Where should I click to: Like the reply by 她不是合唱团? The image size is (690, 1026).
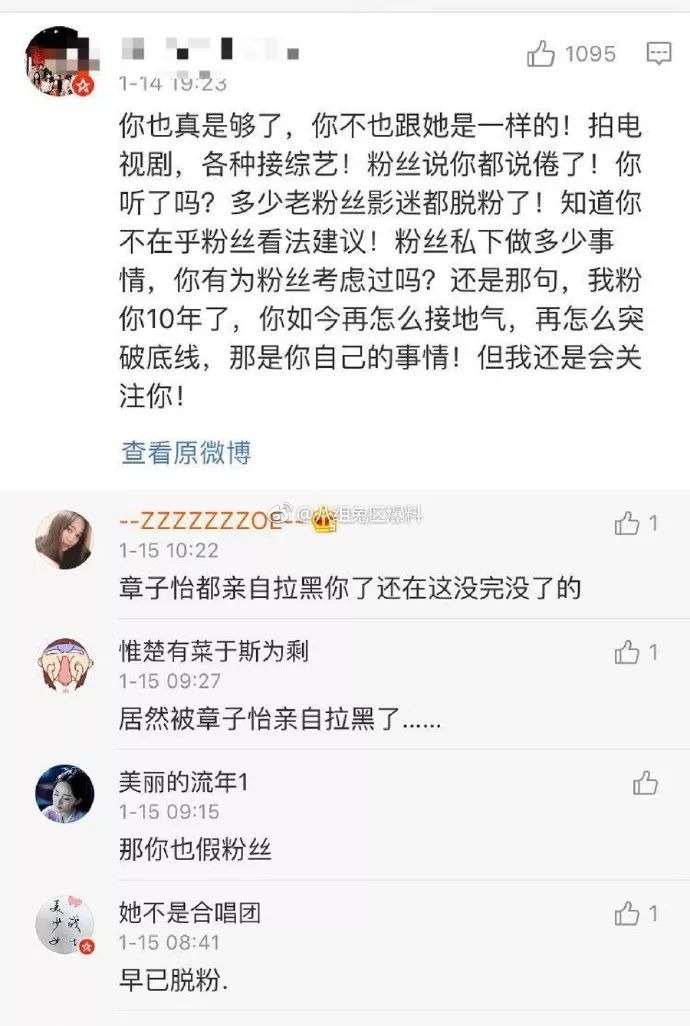pyautogui.click(x=627, y=913)
